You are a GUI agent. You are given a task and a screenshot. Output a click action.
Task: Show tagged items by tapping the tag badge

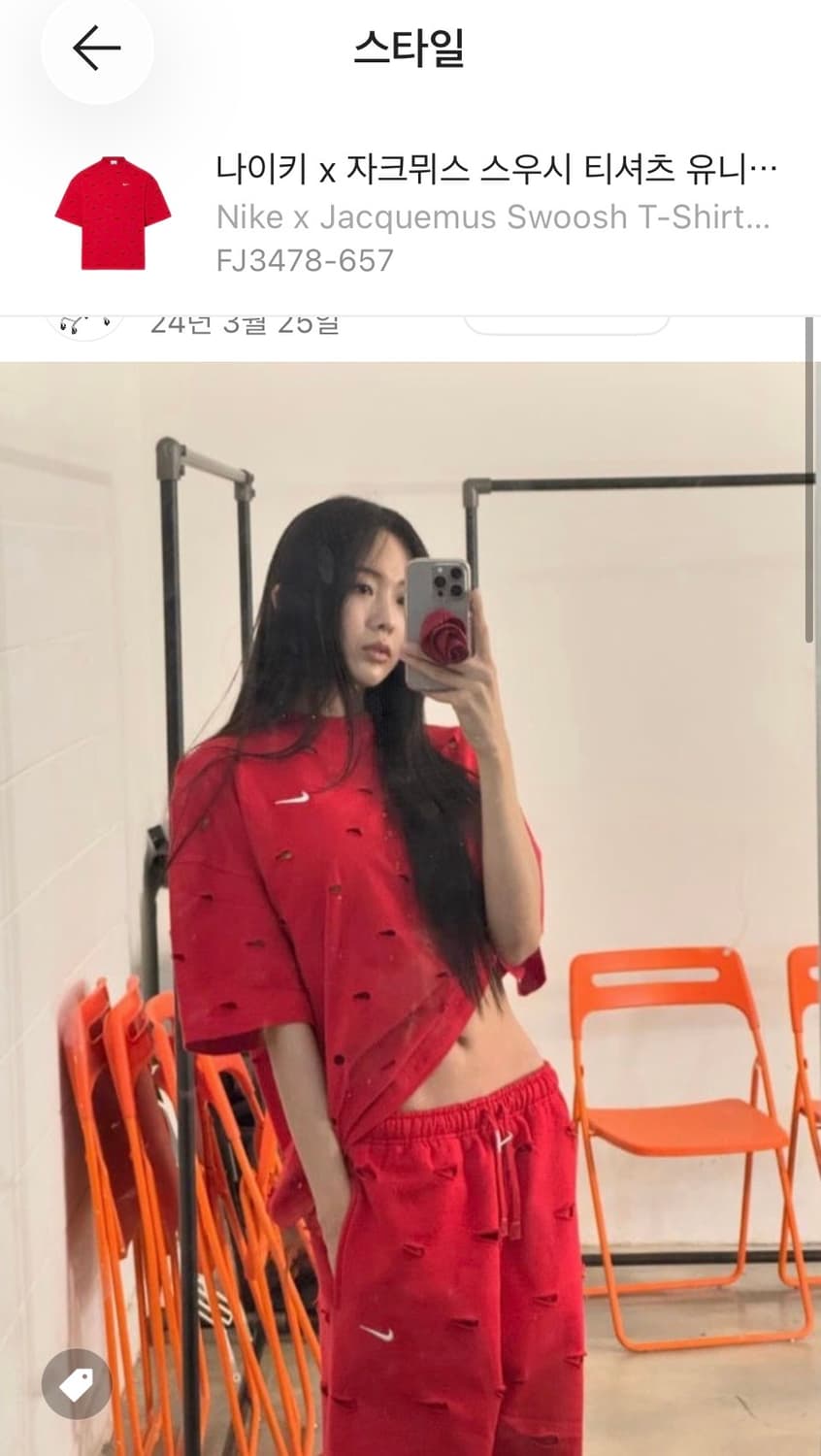point(78,1385)
